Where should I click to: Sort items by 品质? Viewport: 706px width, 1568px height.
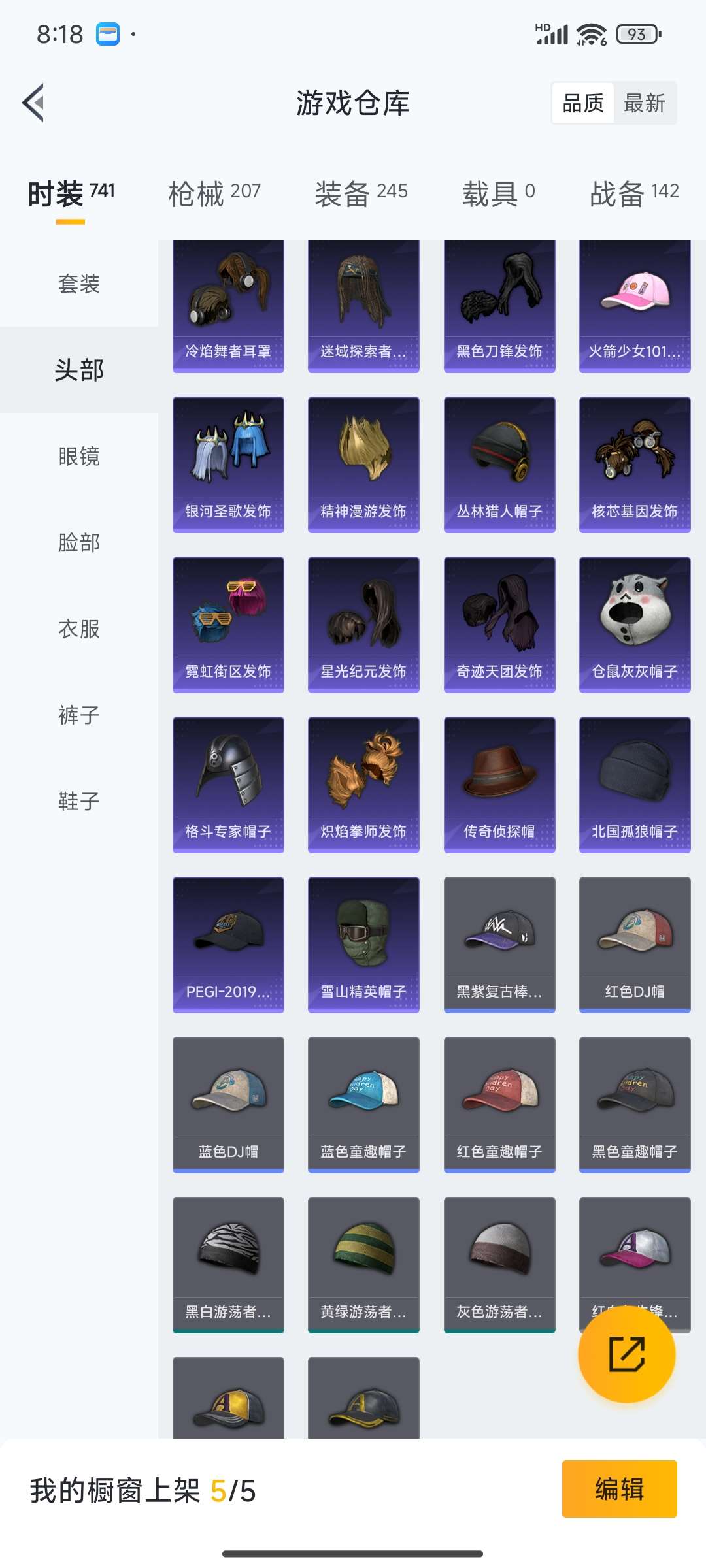coord(583,103)
